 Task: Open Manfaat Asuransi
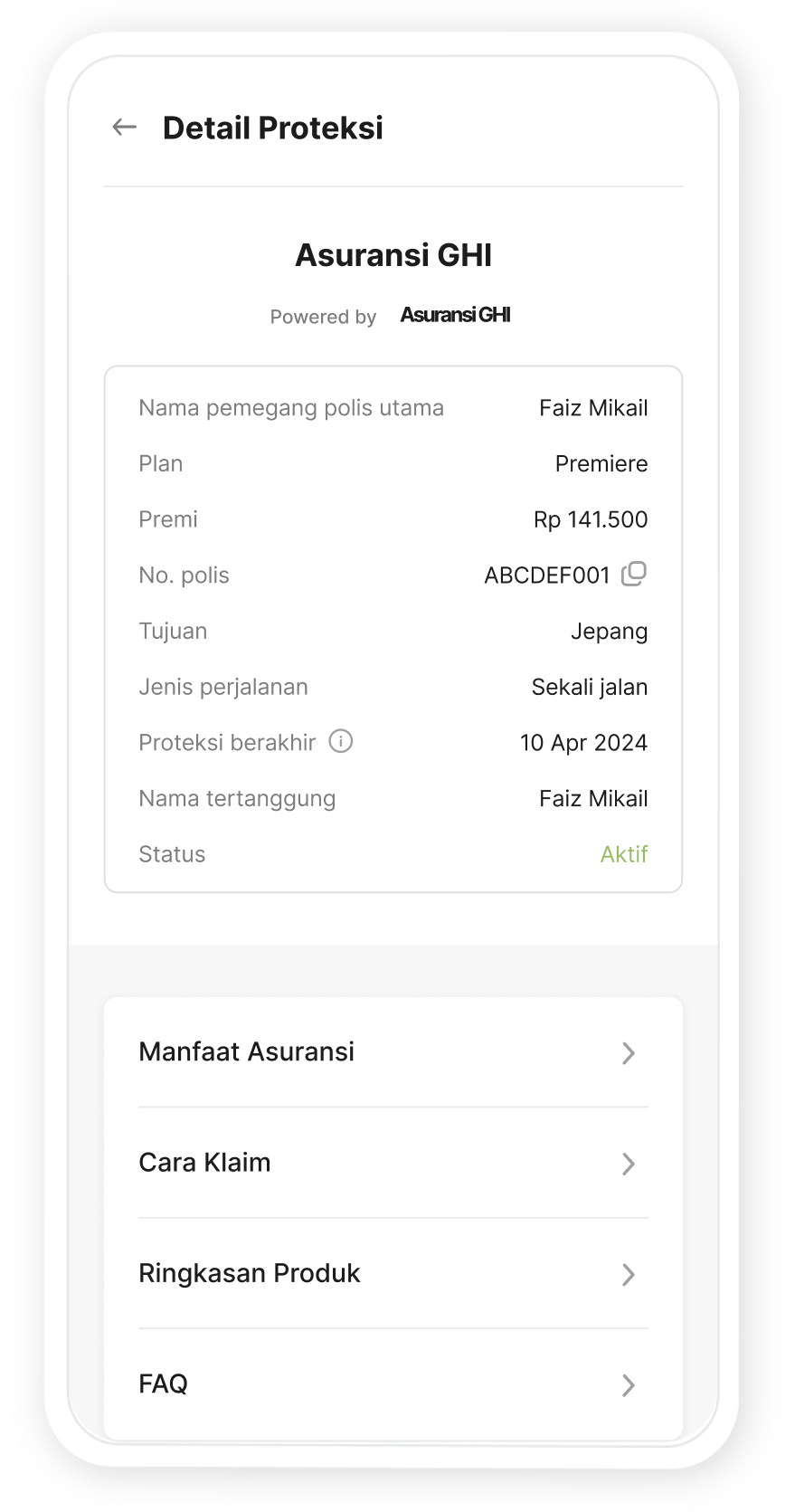pyautogui.click(x=393, y=1052)
